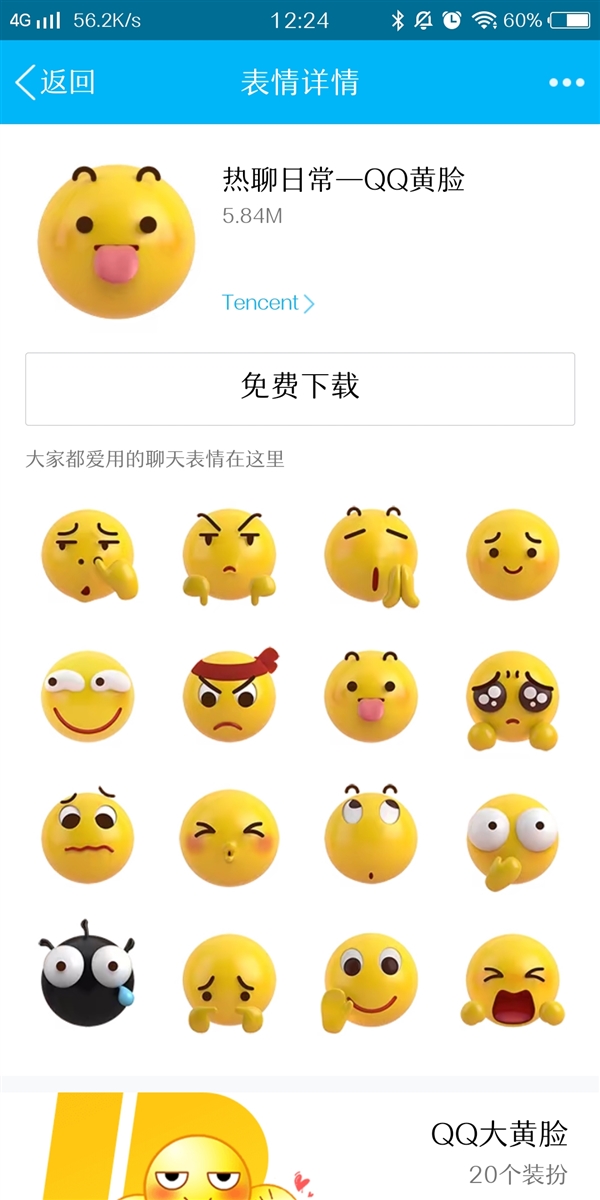
Task: Preview the praying hands emoji sticker
Action: coord(371,556)
